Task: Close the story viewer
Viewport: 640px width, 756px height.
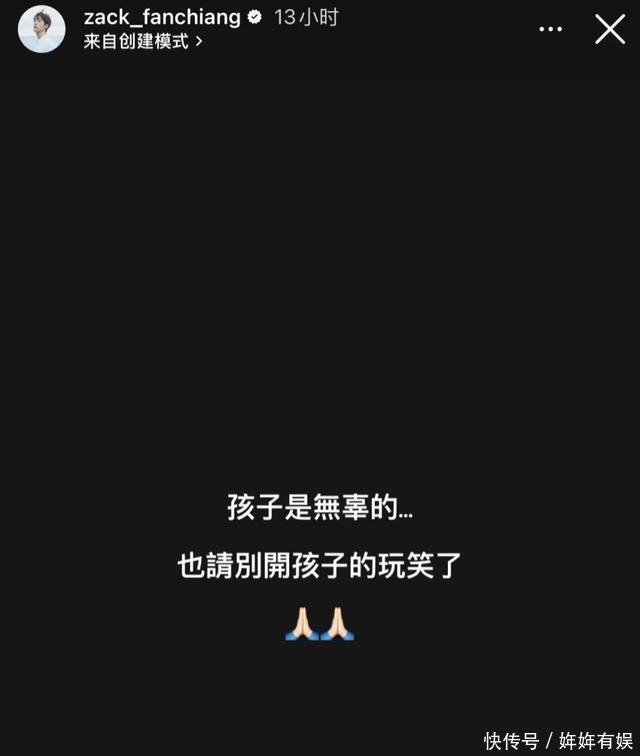Action: [x=610, y=29]
